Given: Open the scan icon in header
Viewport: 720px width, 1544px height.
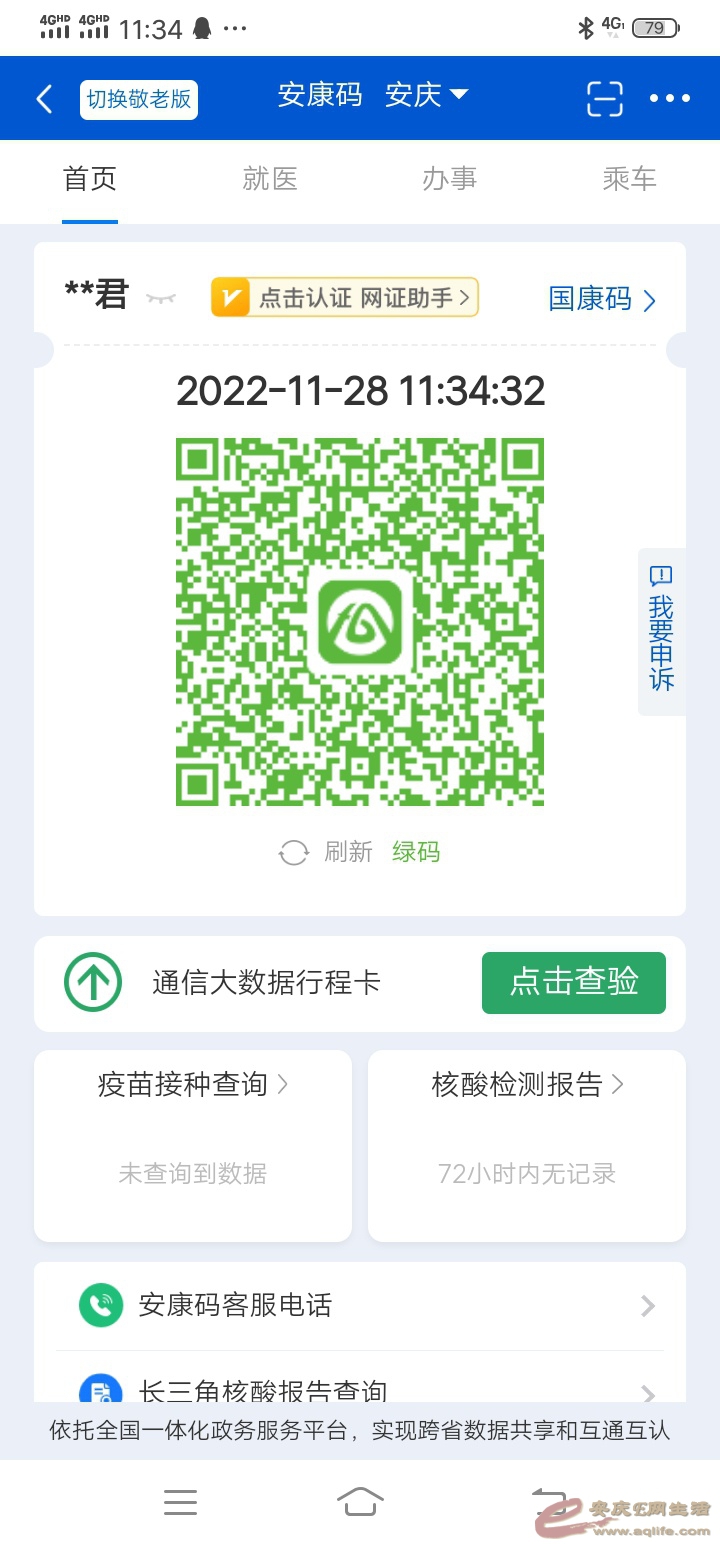Looking at the screenshot, I should pos(604,98).
